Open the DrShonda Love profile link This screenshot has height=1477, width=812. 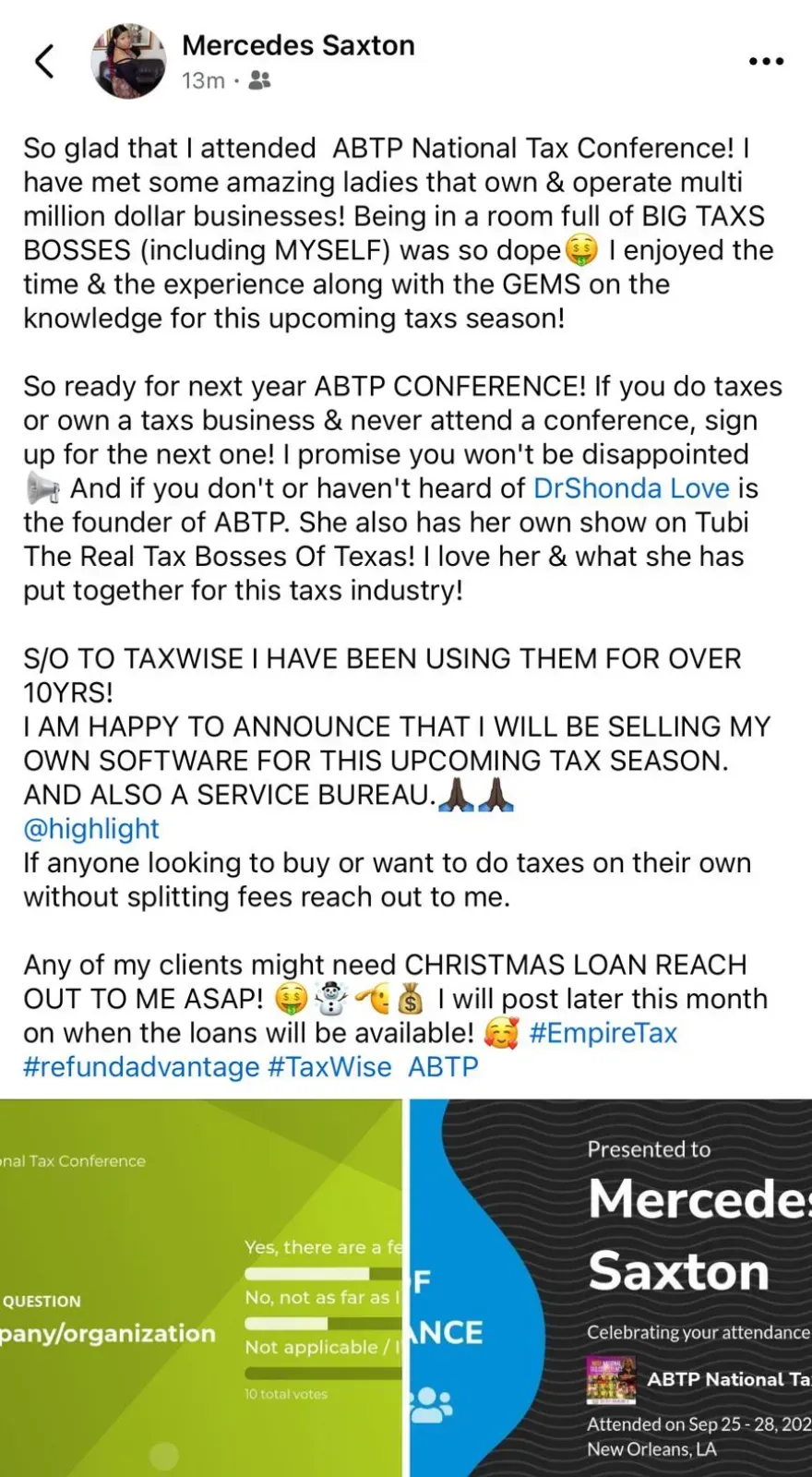coord(631,488)
